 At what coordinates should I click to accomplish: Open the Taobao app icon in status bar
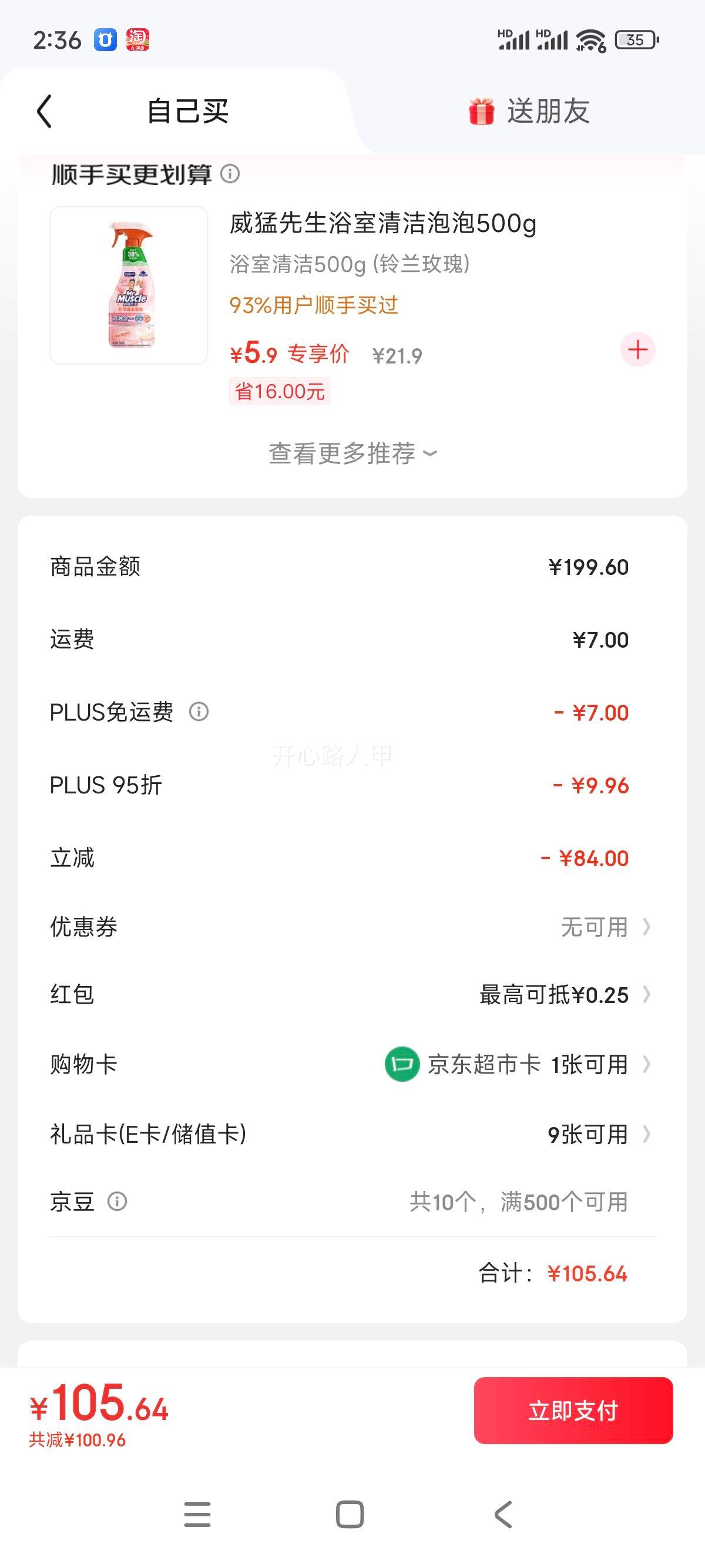click(139, 38)
